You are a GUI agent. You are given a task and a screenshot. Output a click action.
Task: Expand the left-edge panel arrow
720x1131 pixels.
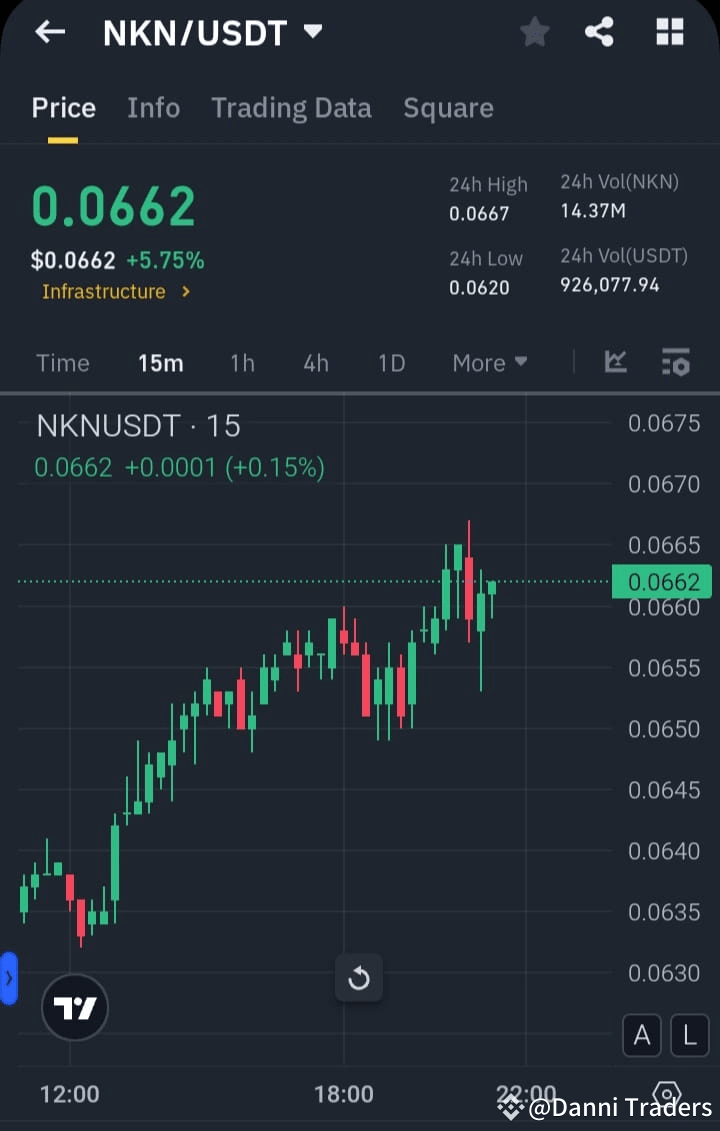(x=9, y=978)
